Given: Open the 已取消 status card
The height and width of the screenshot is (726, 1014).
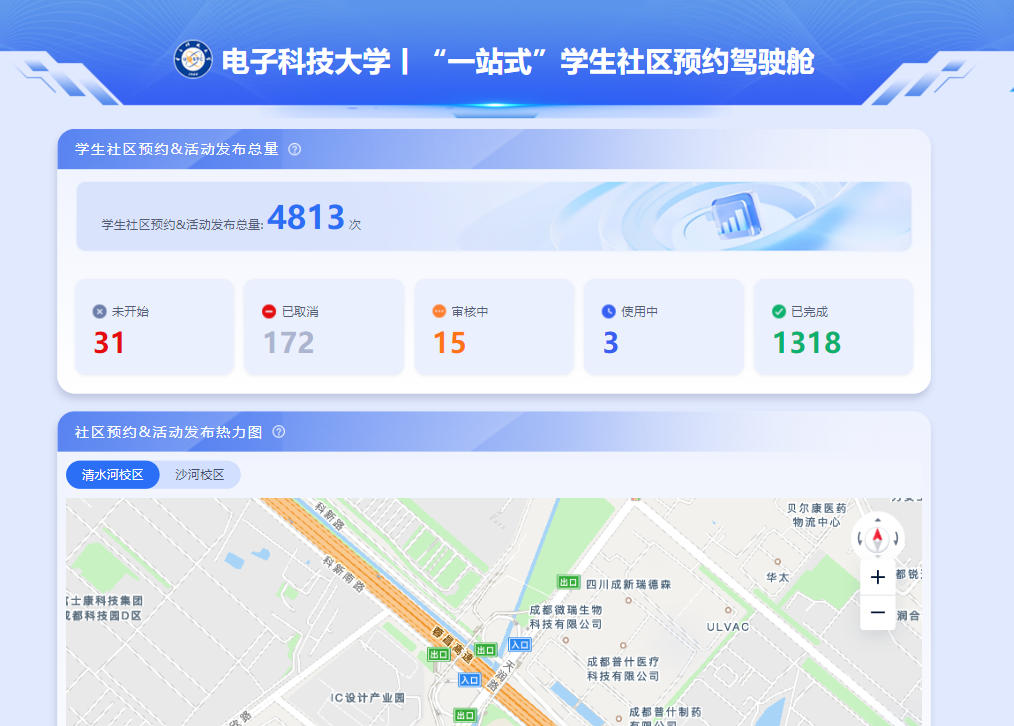Looking at the screenshot, I should pos(324,326).
